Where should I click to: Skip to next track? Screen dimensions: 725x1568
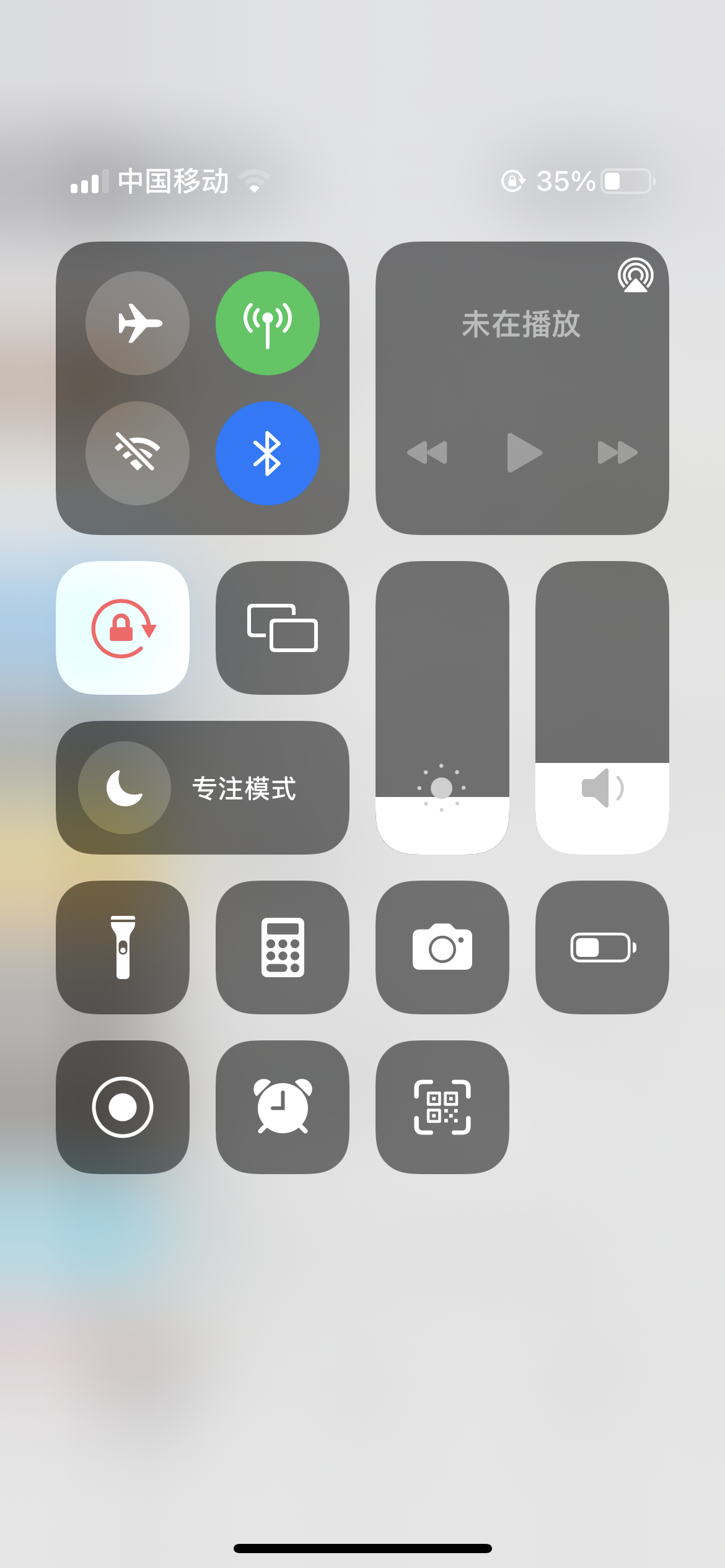click(x=617, y=453)
